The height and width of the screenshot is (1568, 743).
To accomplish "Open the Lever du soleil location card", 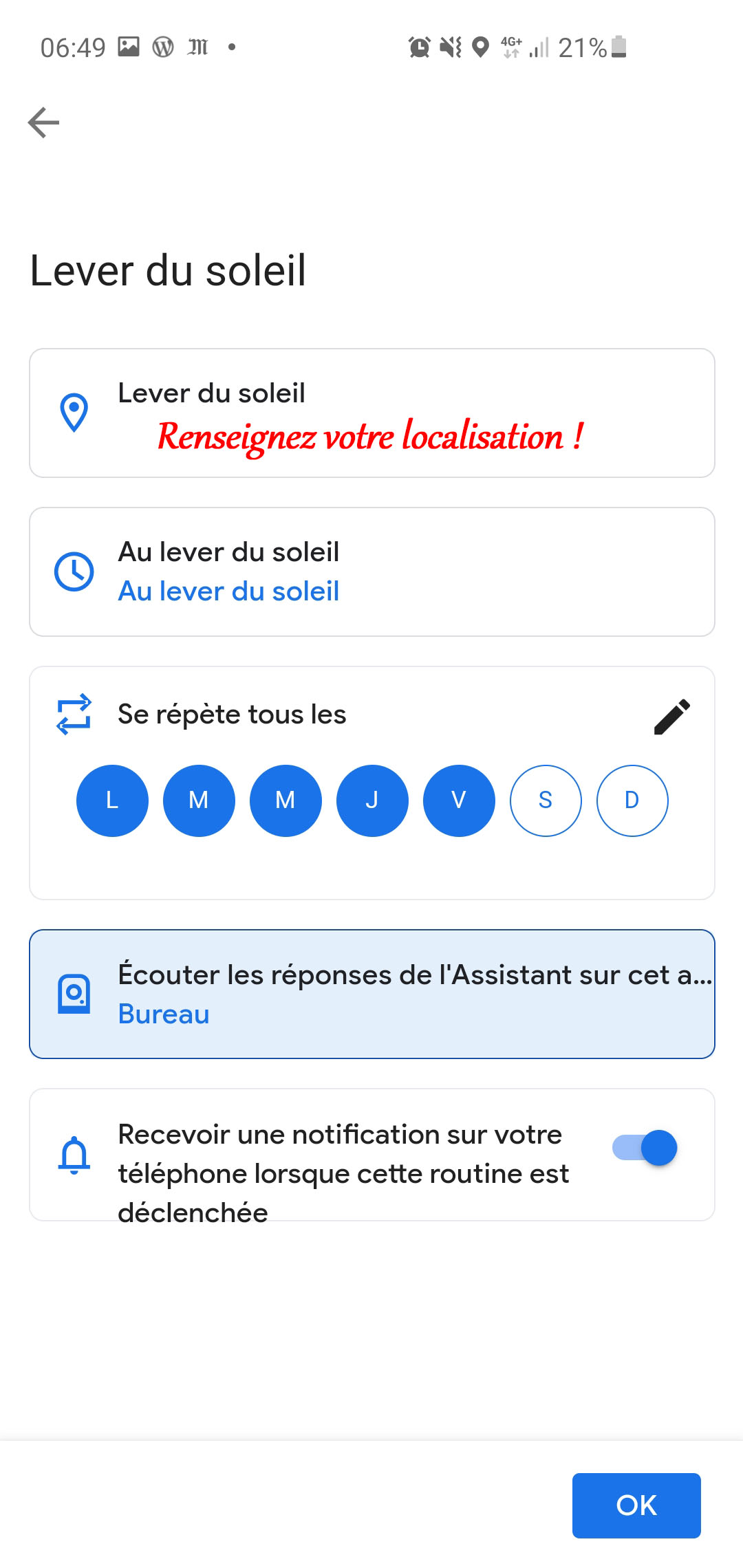I will (x=372, y=413).
